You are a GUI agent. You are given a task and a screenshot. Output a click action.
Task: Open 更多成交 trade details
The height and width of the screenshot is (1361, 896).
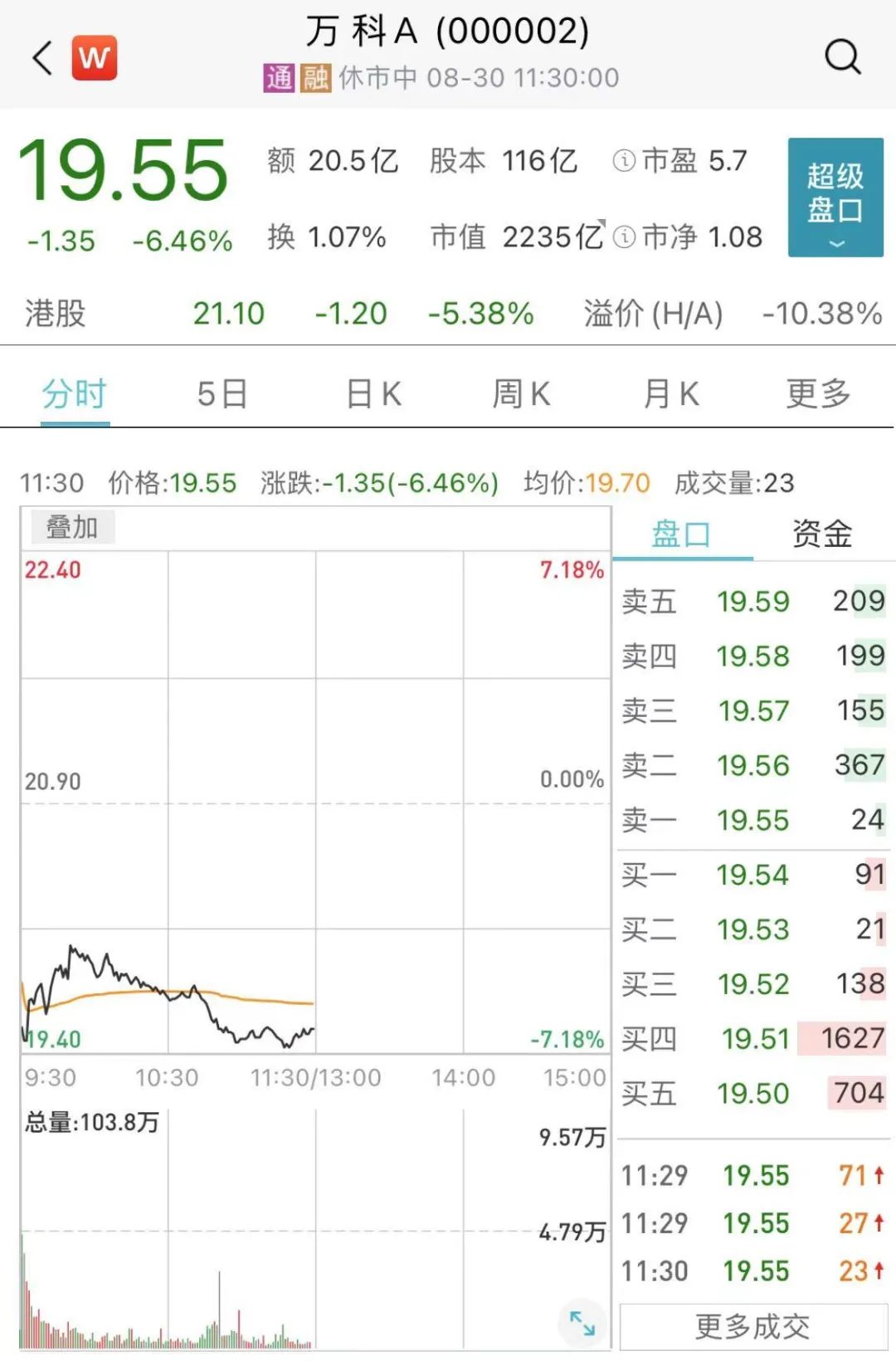point(752,1327)
